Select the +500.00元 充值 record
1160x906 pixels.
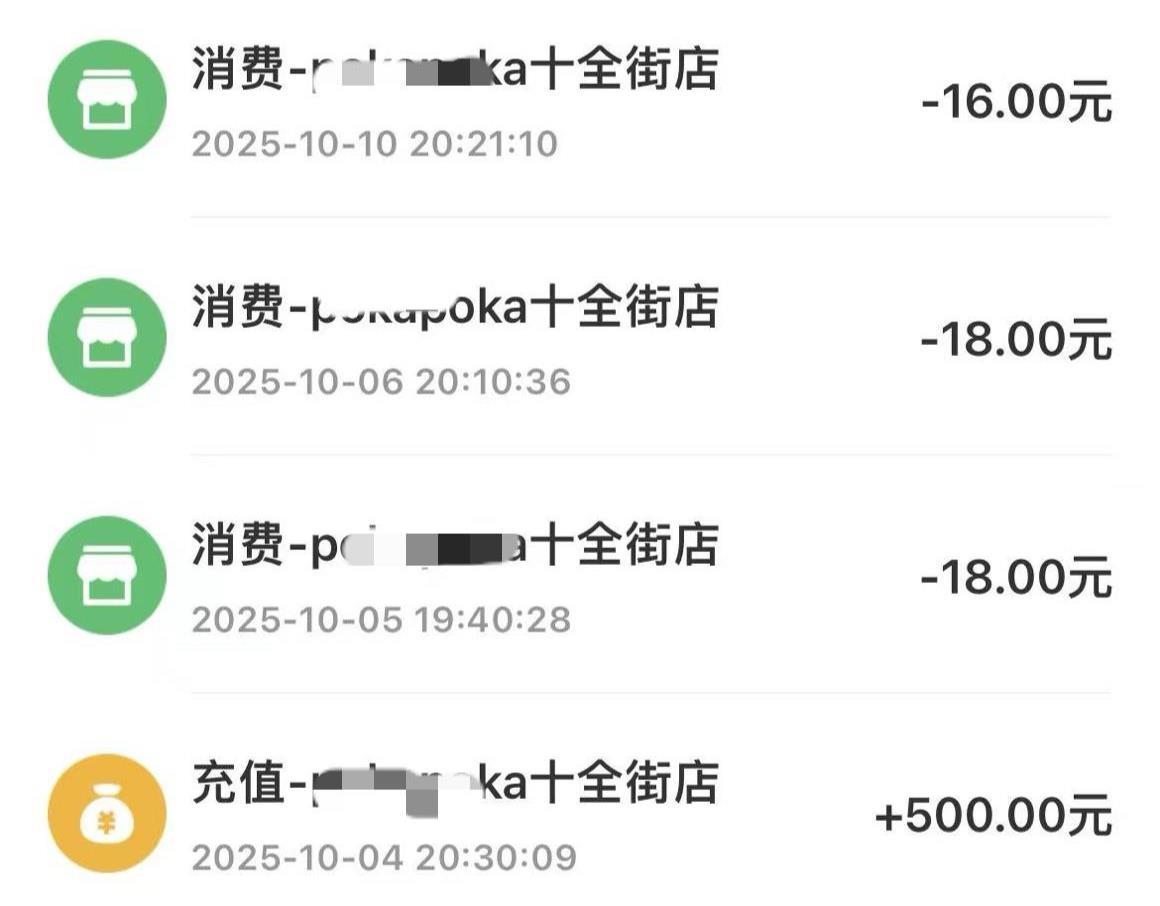point(580,812)
